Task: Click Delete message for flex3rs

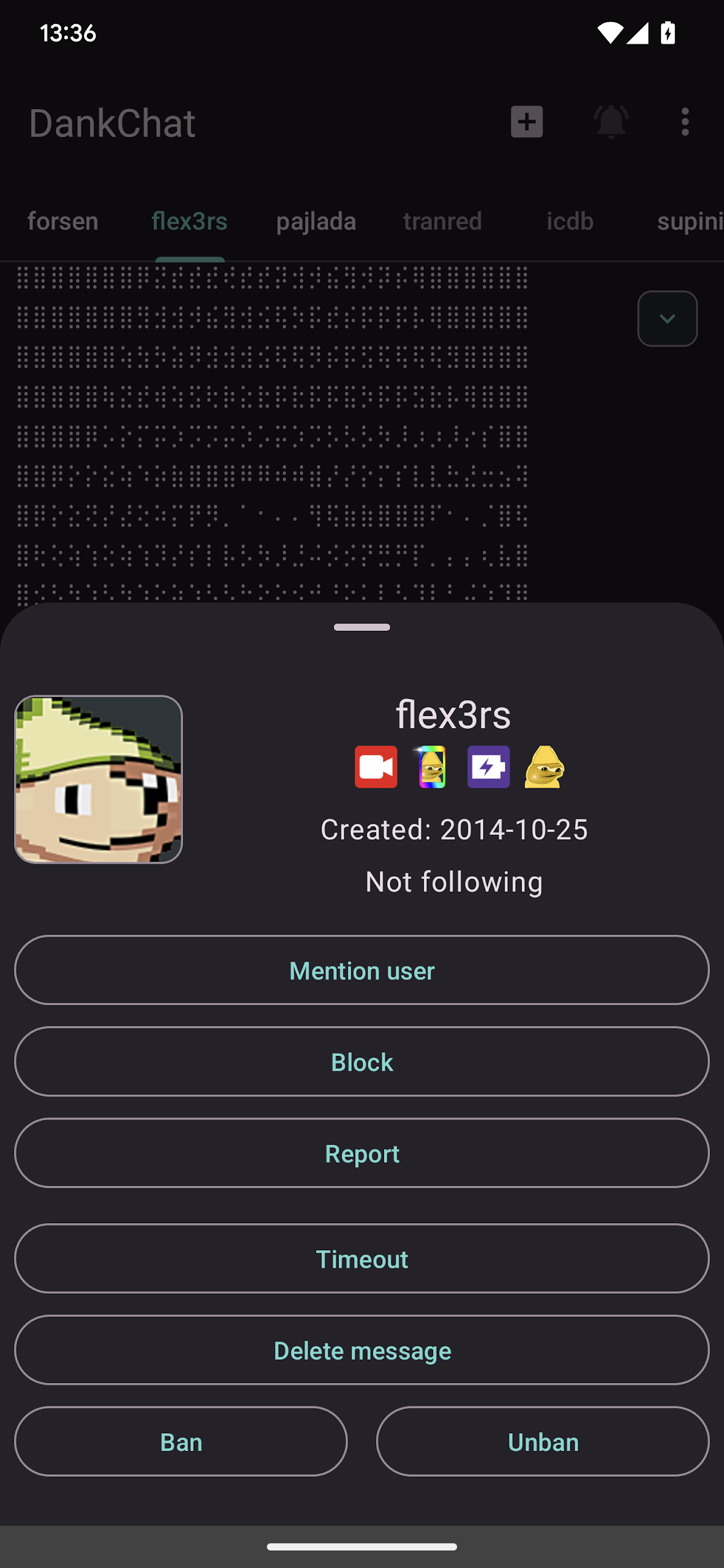Action: pyautogui.click(x=362, y=1351)
